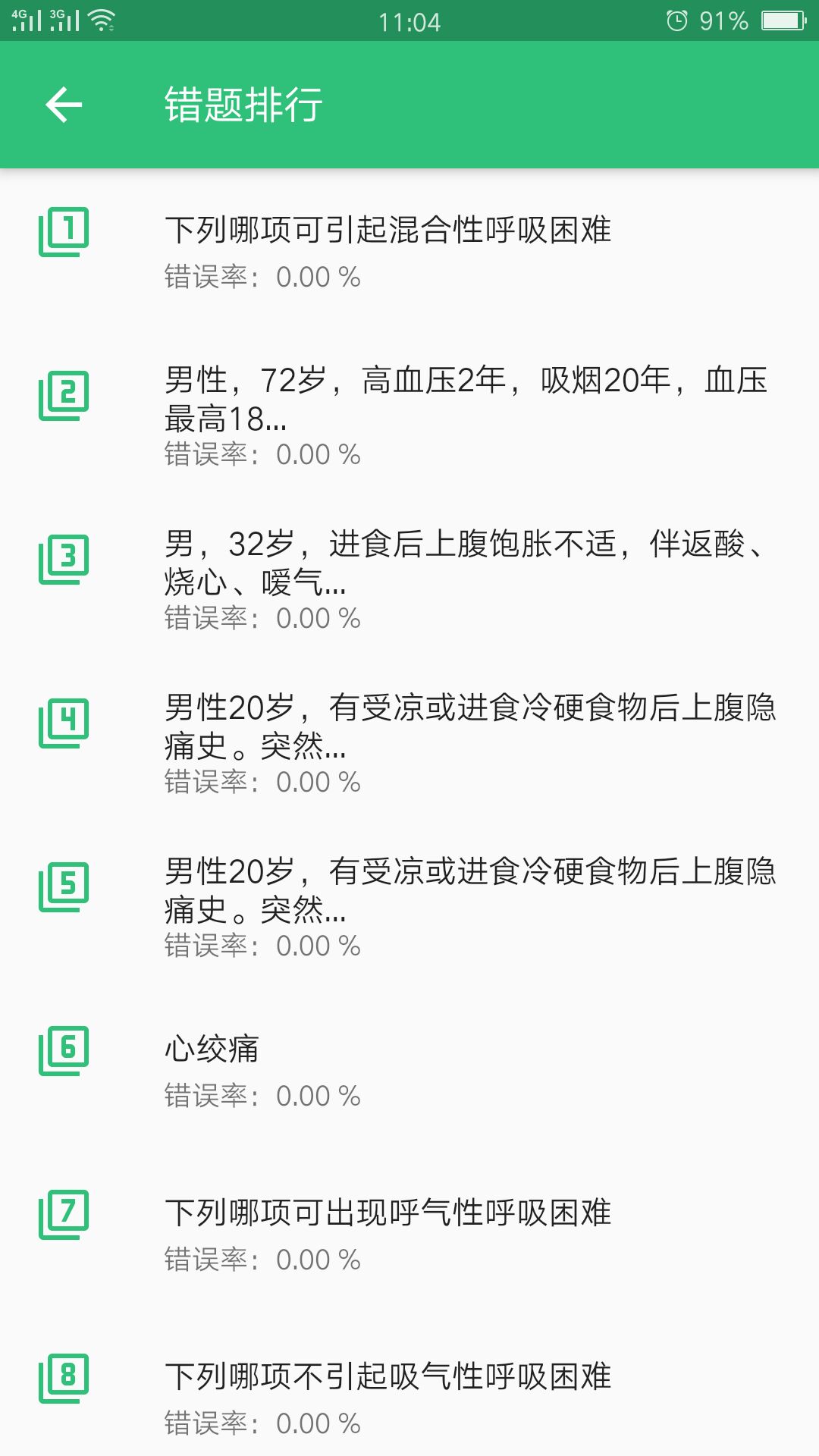Select the 错题排行 title text

243,105
